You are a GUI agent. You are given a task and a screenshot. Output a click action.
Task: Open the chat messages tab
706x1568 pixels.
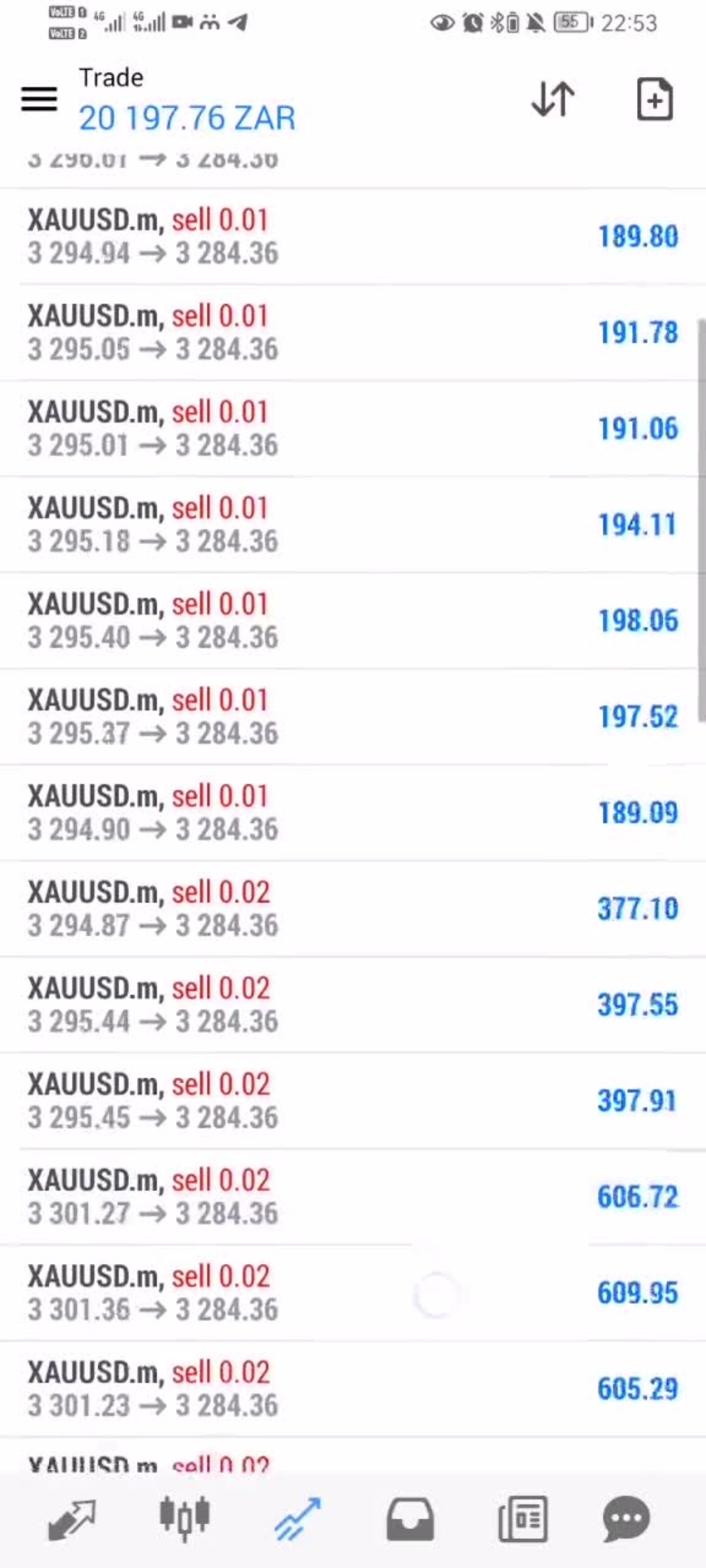tap(626, 1519)
